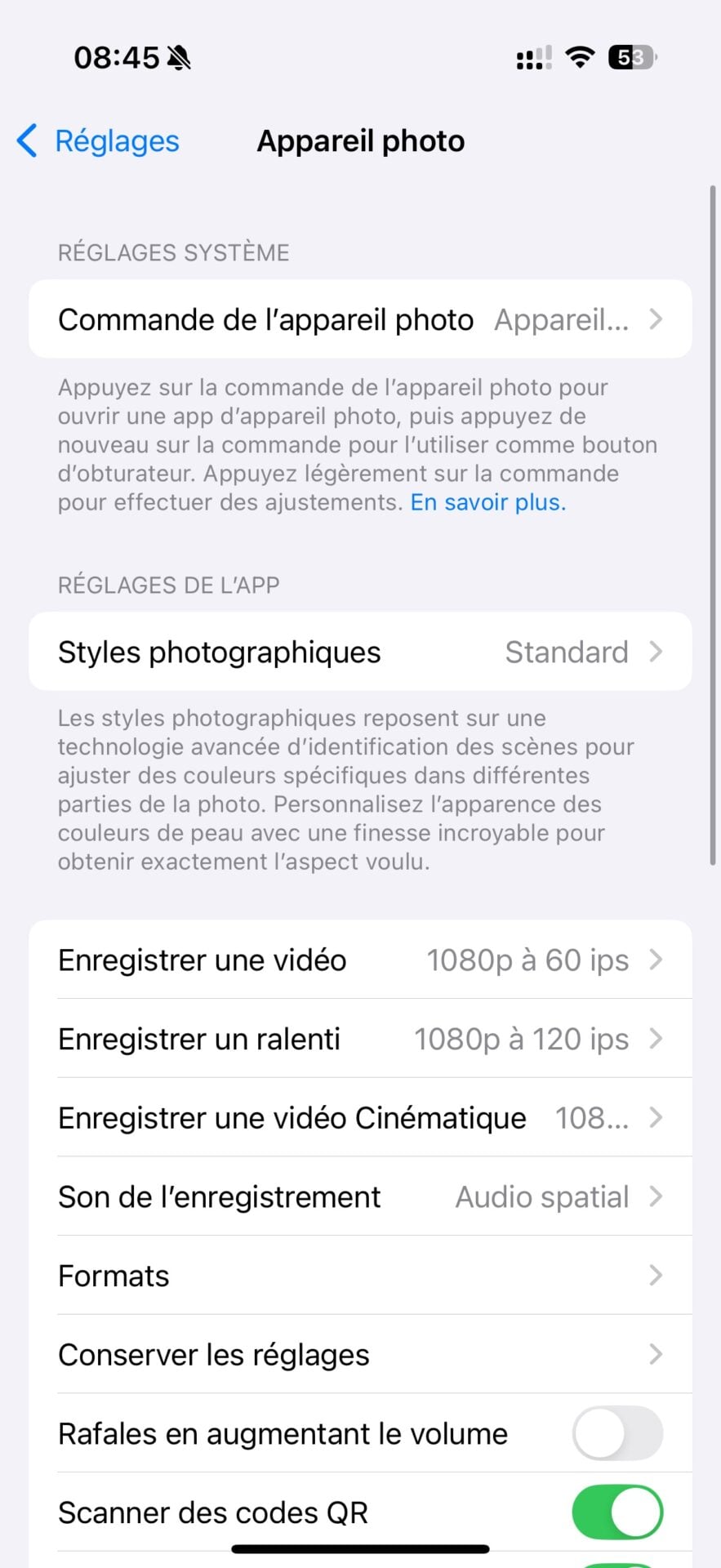Open Son de l'enregistrement settings
Viewport: 721px width, 1568px height.
pyautogui.click(x=359, y=1197)
